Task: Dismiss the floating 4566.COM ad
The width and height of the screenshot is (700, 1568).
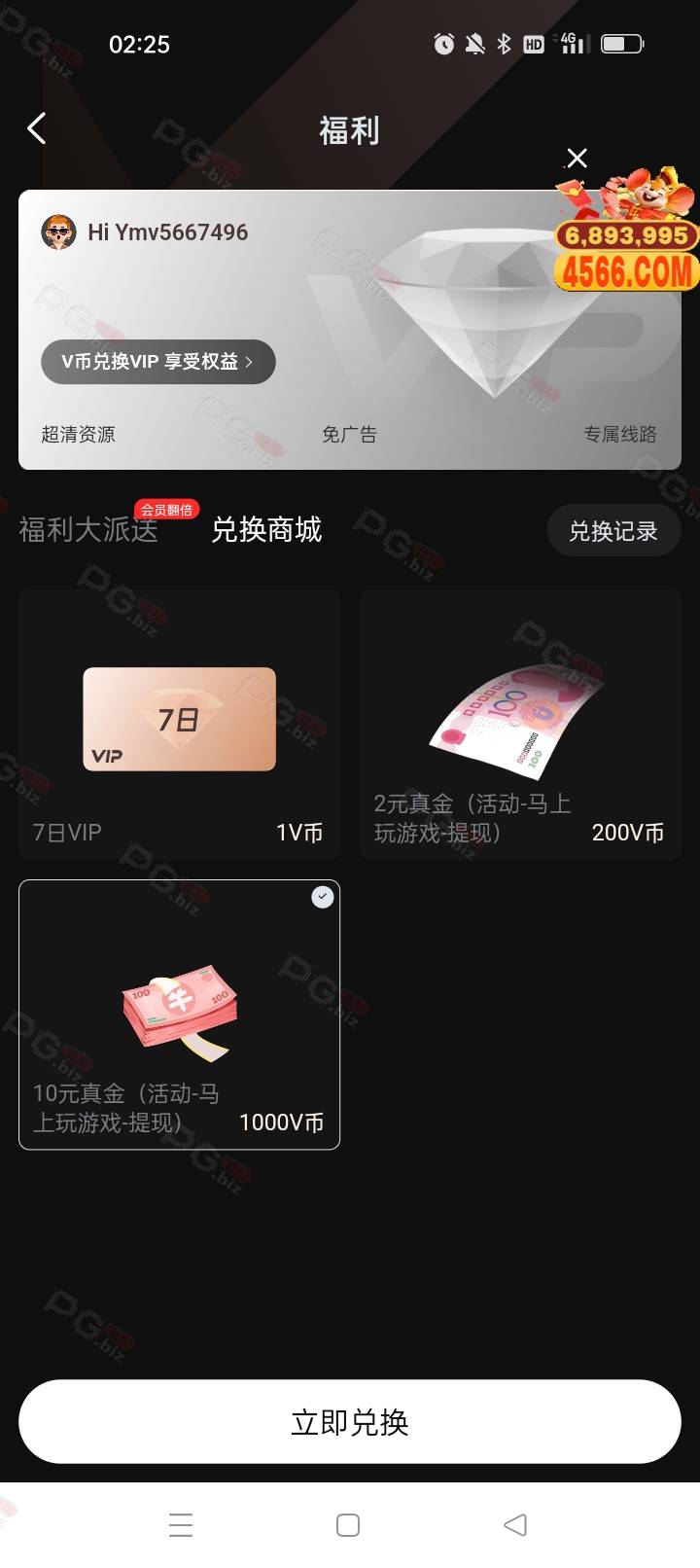Action: tap(577, 158)
